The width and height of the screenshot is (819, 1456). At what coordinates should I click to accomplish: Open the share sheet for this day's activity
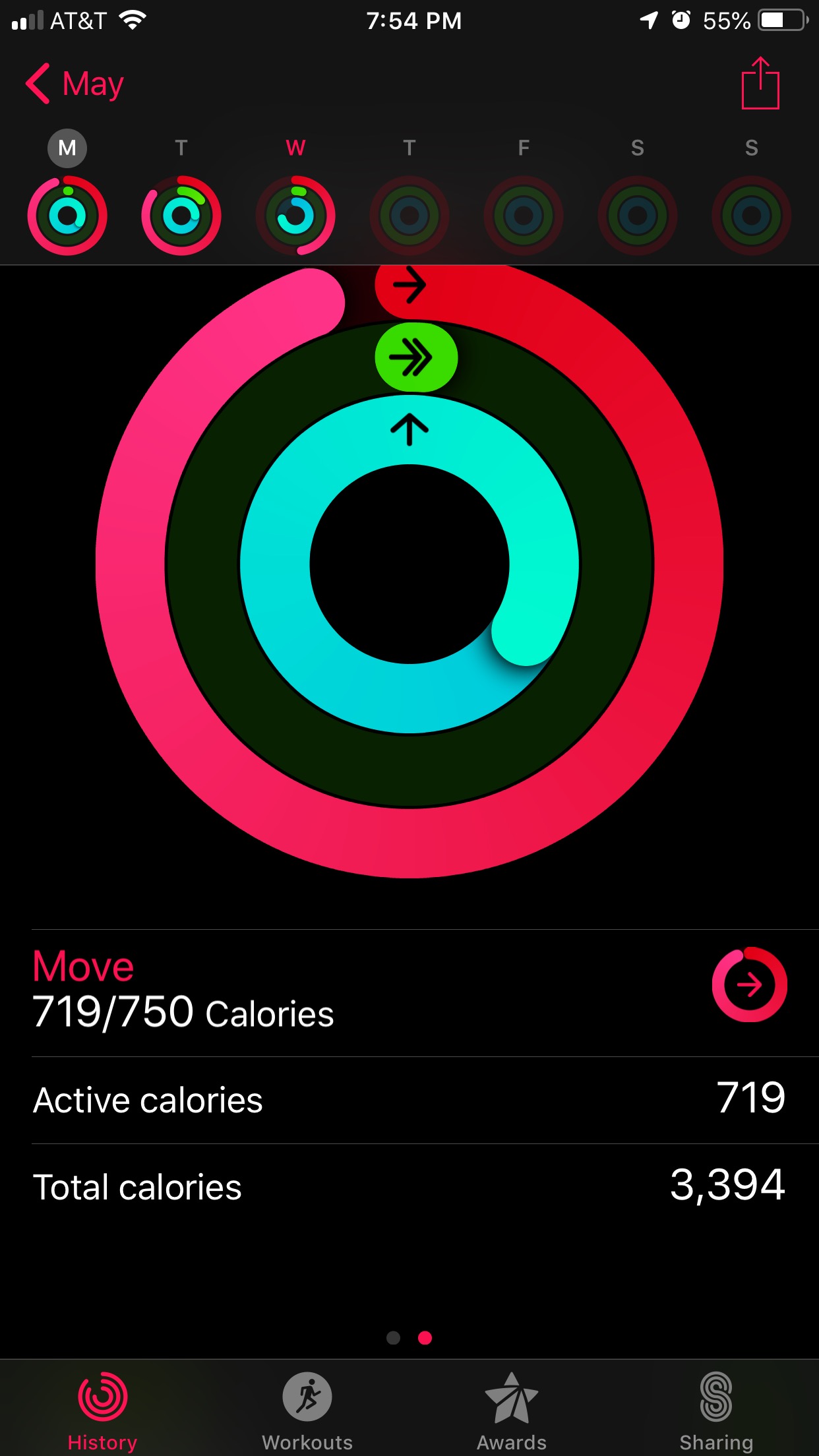[x=760, y=84]
